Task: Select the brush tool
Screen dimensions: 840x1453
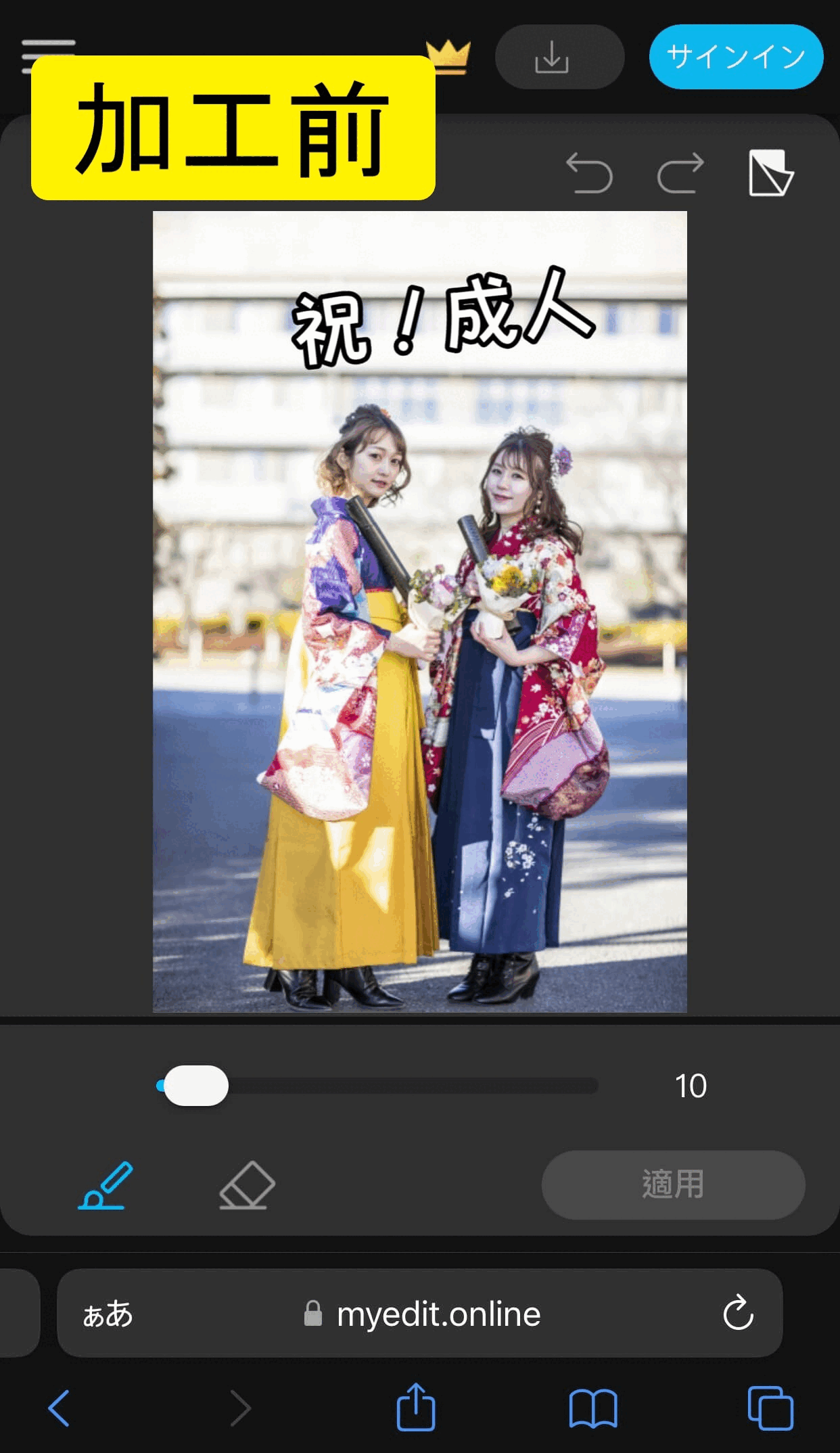Action: coord(106,1186)
